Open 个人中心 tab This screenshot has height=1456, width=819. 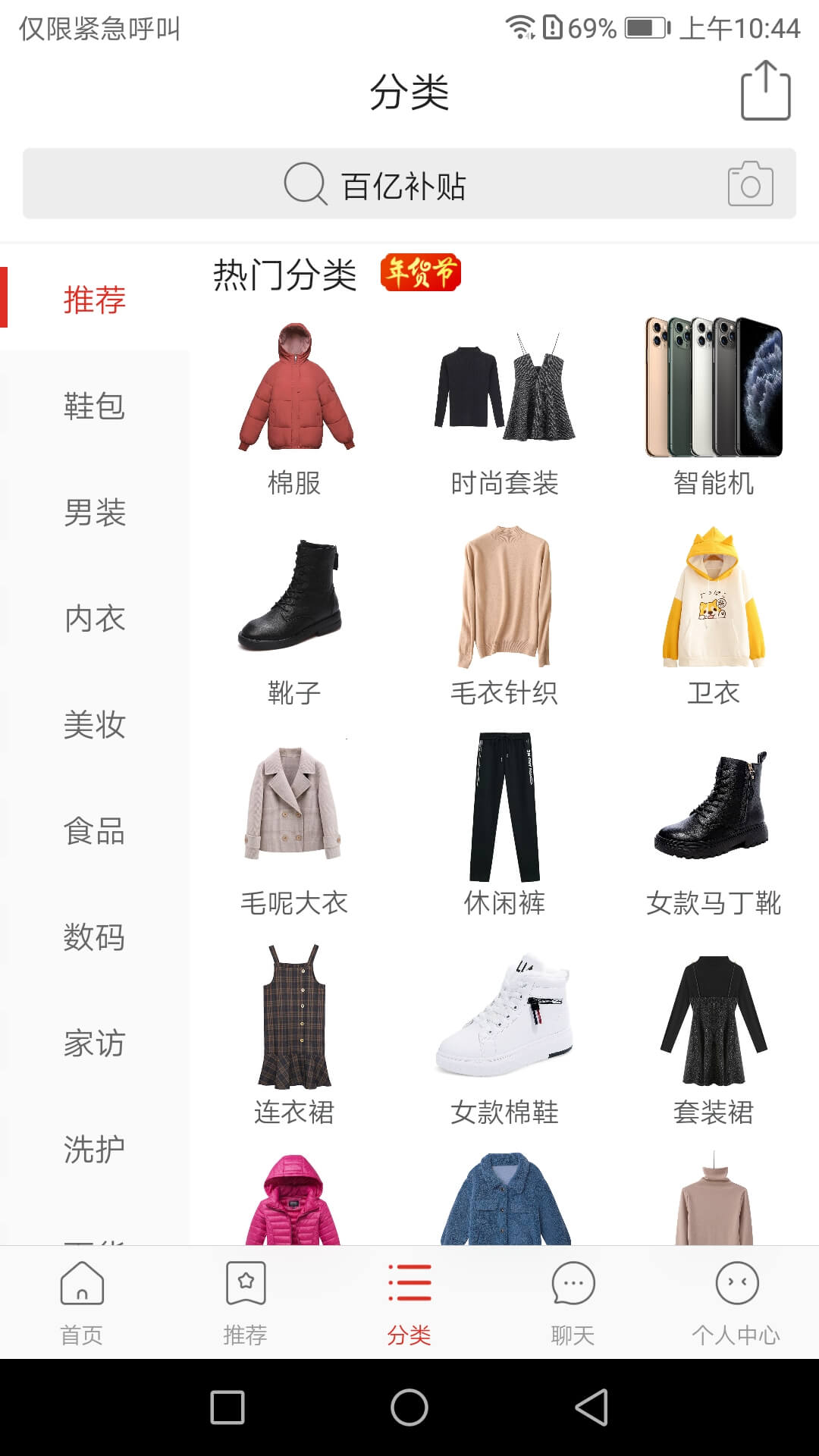(736, 1303)
